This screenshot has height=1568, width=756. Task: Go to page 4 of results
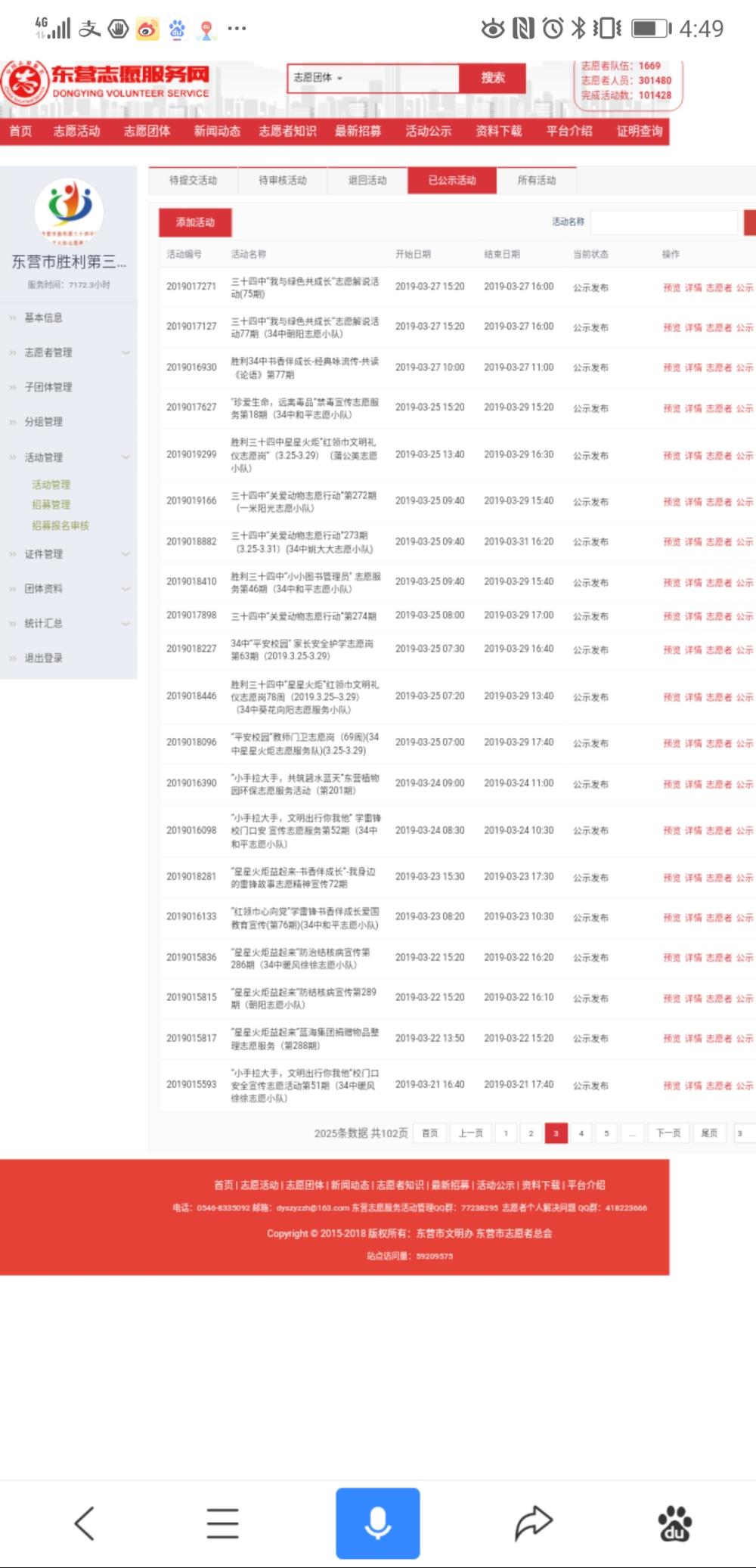(x=581, y=1133)
